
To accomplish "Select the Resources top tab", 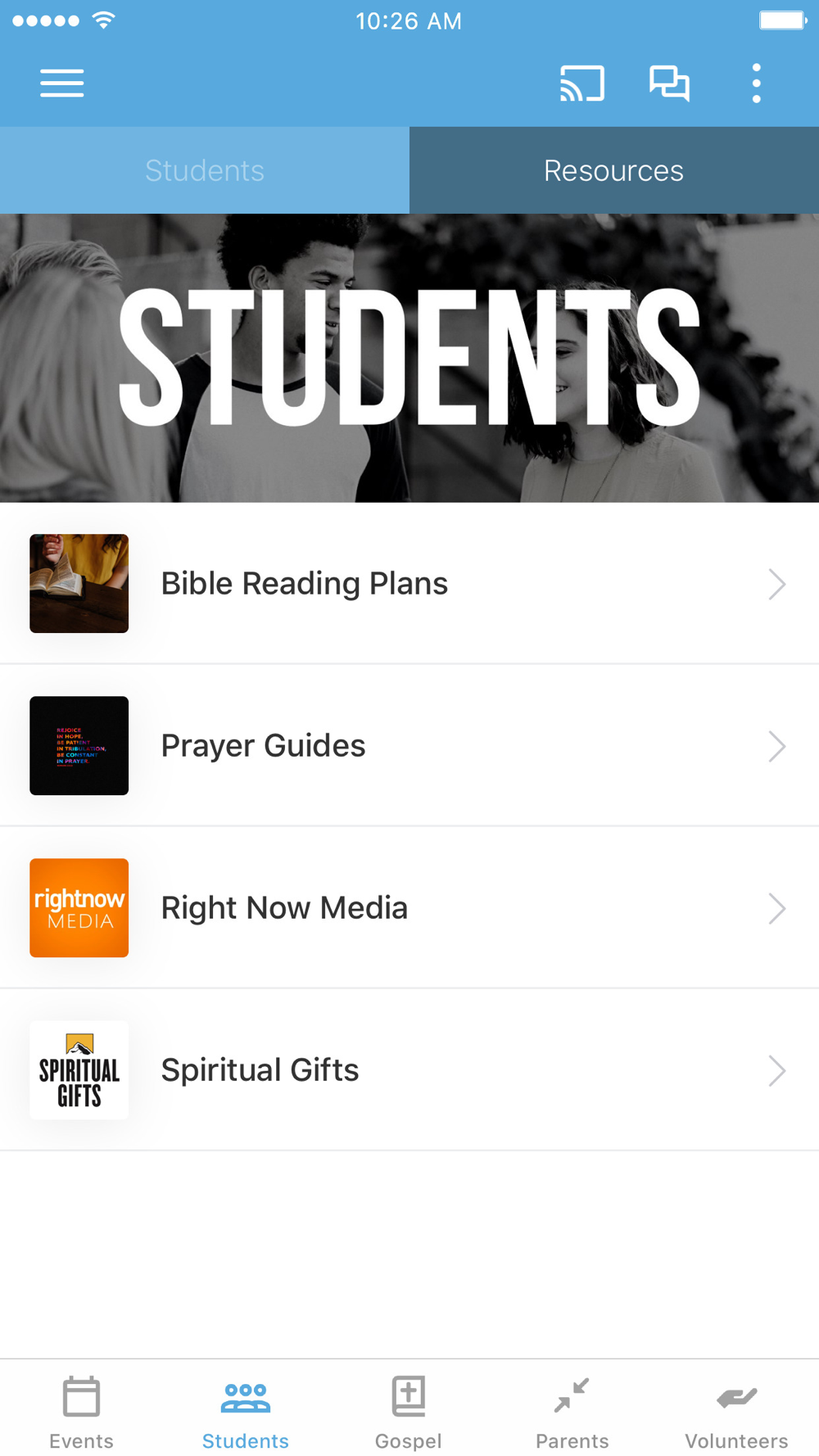I will (x=614, y=170).
